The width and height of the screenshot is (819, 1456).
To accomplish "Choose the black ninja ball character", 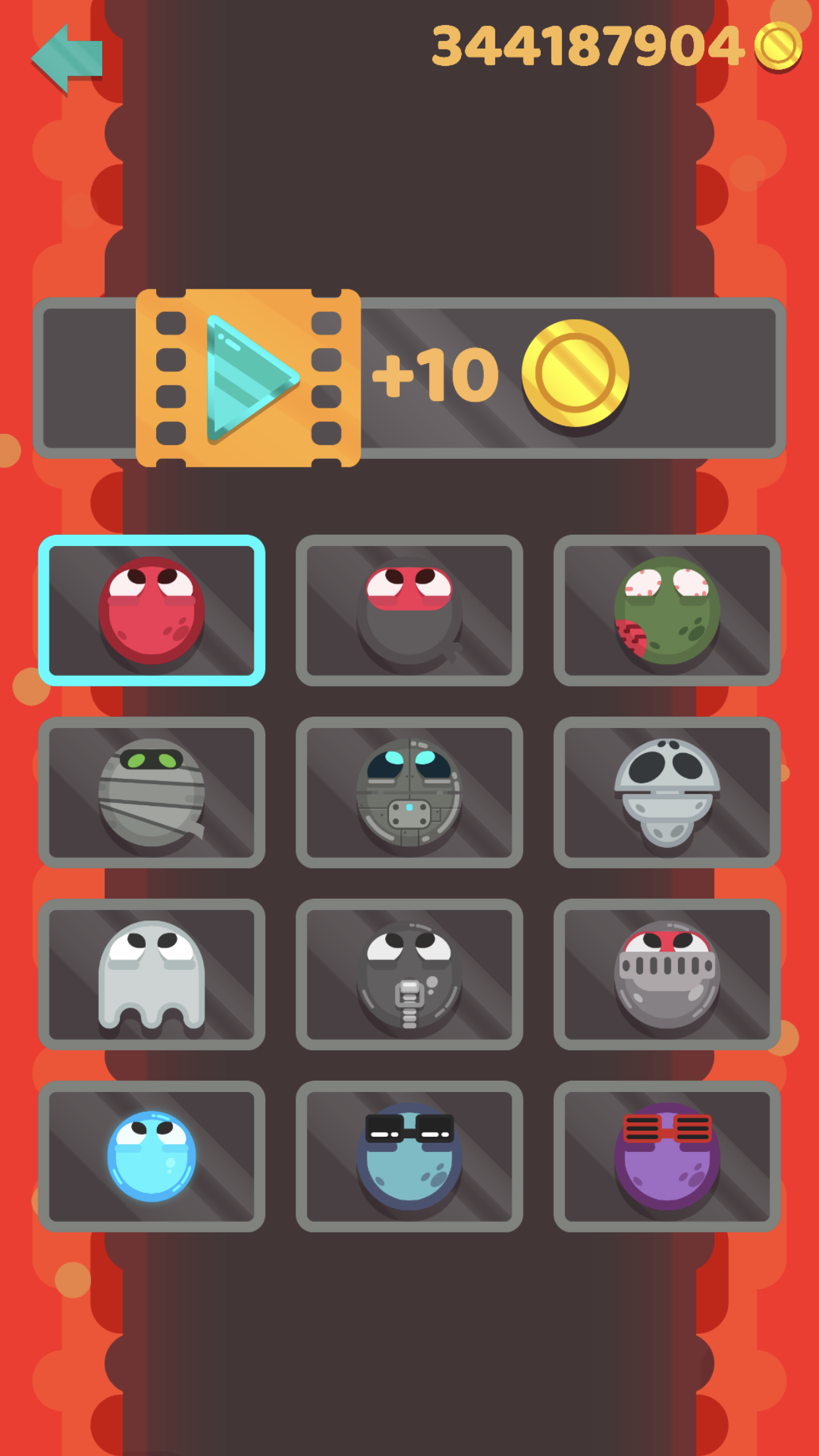I will [409, 611].
